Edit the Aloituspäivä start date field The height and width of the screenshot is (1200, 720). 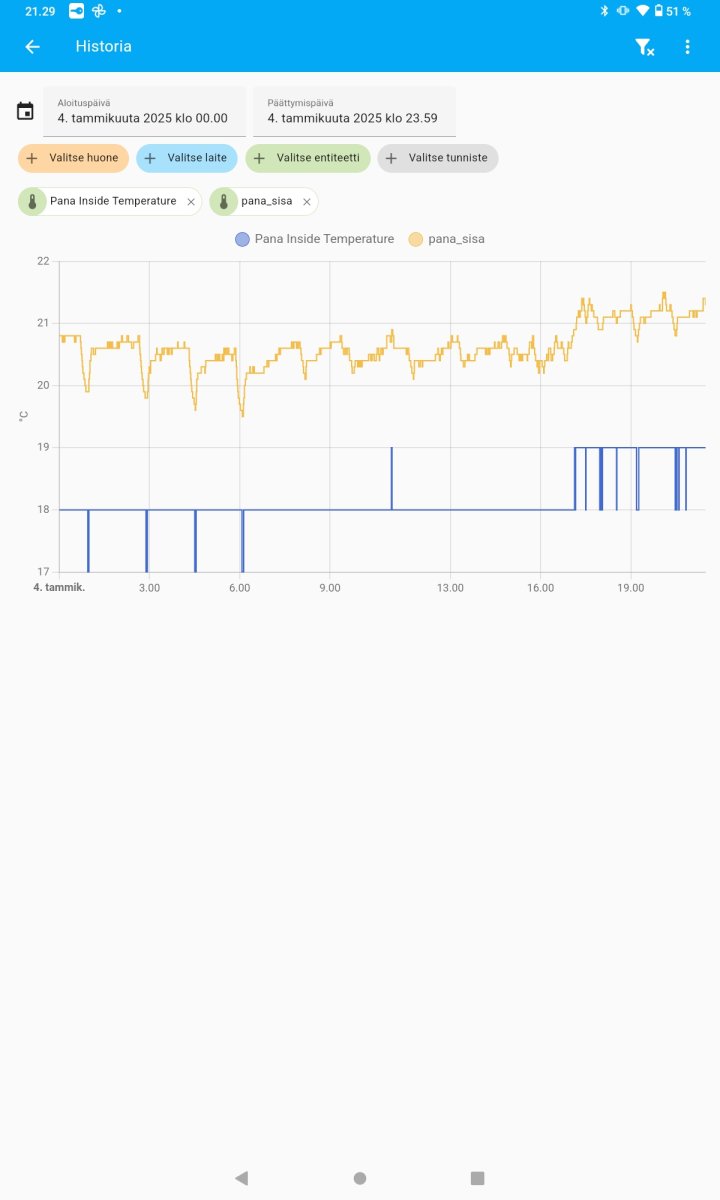pos(144,111)
